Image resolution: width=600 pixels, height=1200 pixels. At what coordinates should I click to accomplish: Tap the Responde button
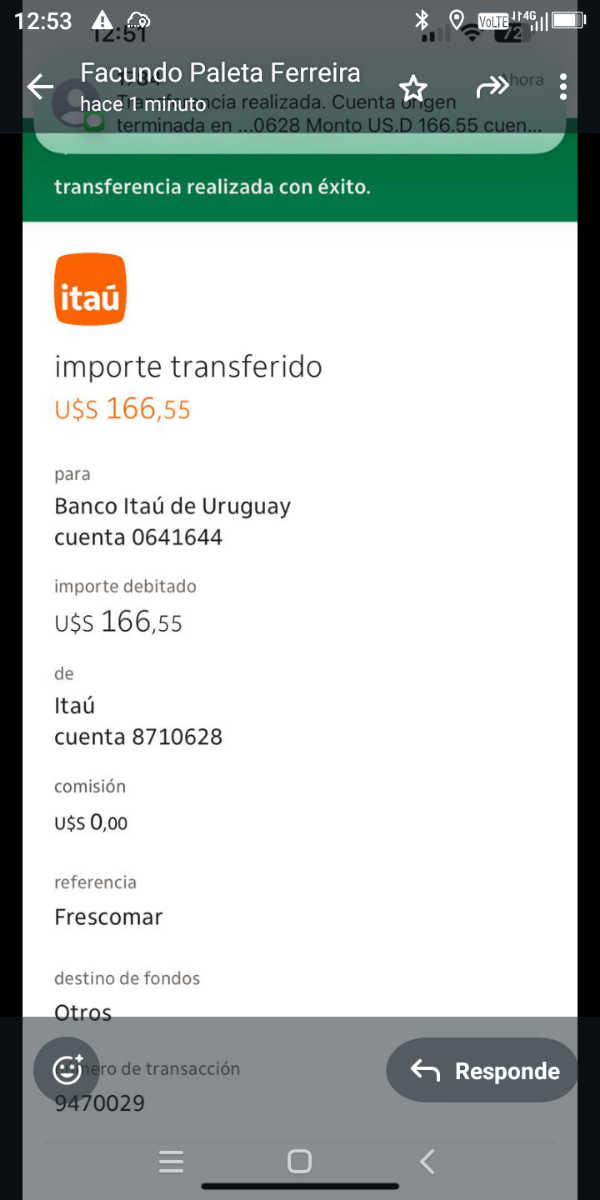484,1071
